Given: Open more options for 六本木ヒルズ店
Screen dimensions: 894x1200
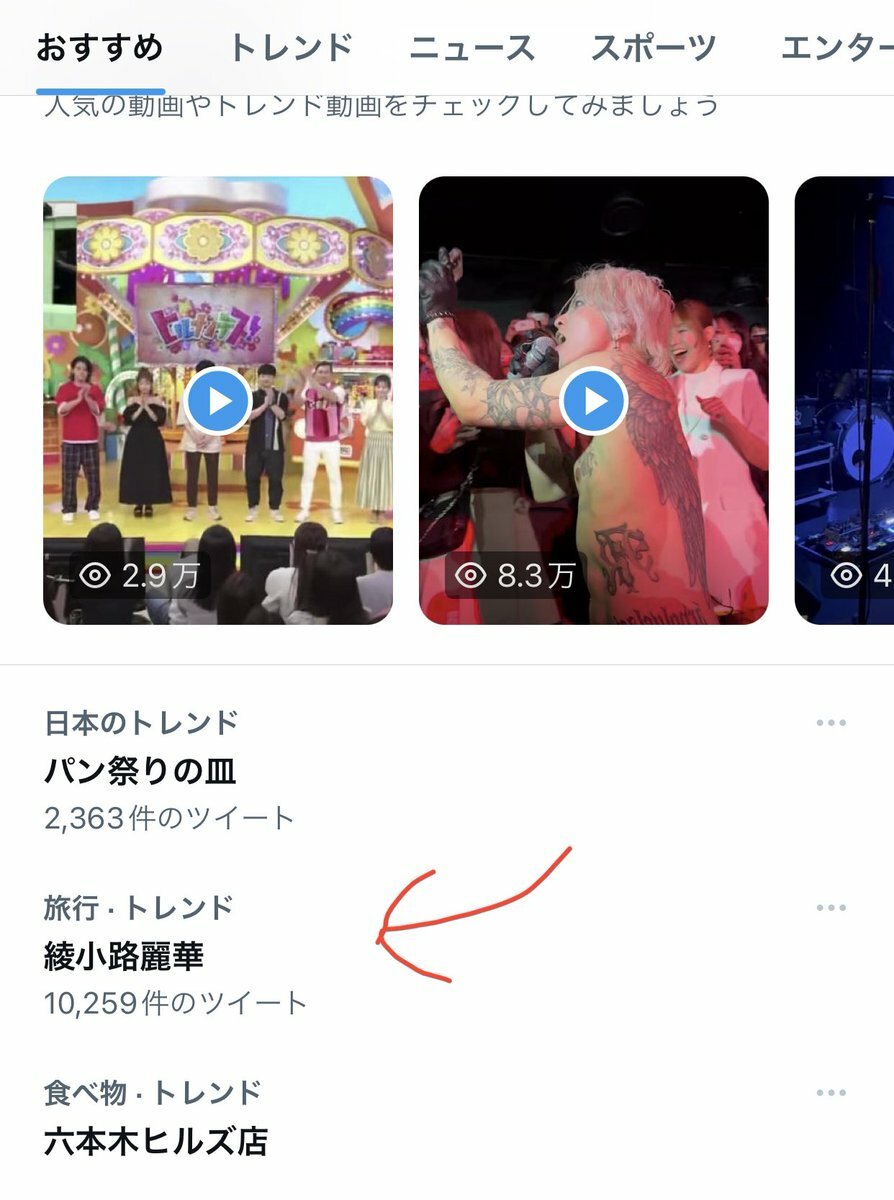Looking at the screenshot, I should [831, 1093].
